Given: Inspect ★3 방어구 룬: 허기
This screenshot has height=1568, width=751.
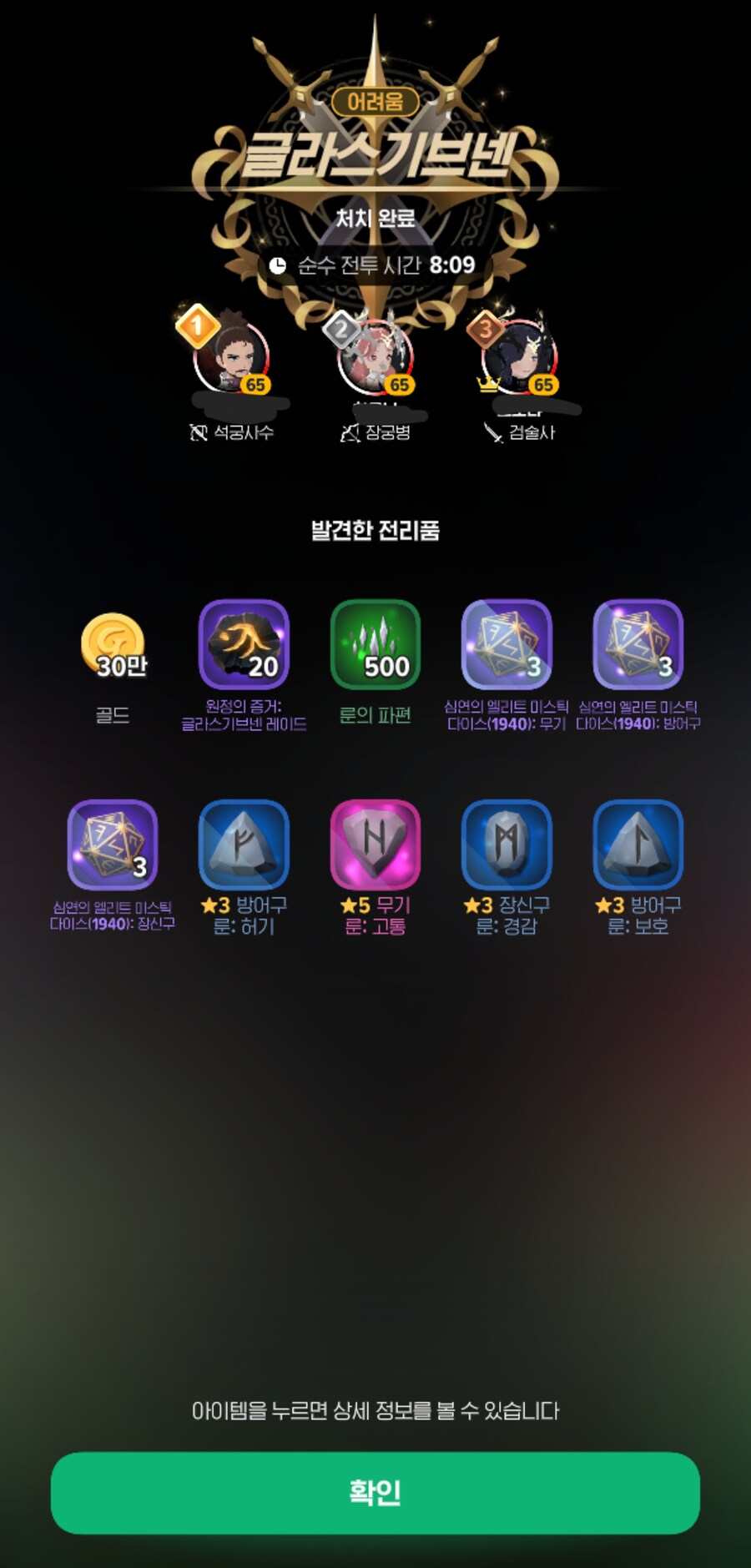Looking at the screenshot, I should click(244, 845).
